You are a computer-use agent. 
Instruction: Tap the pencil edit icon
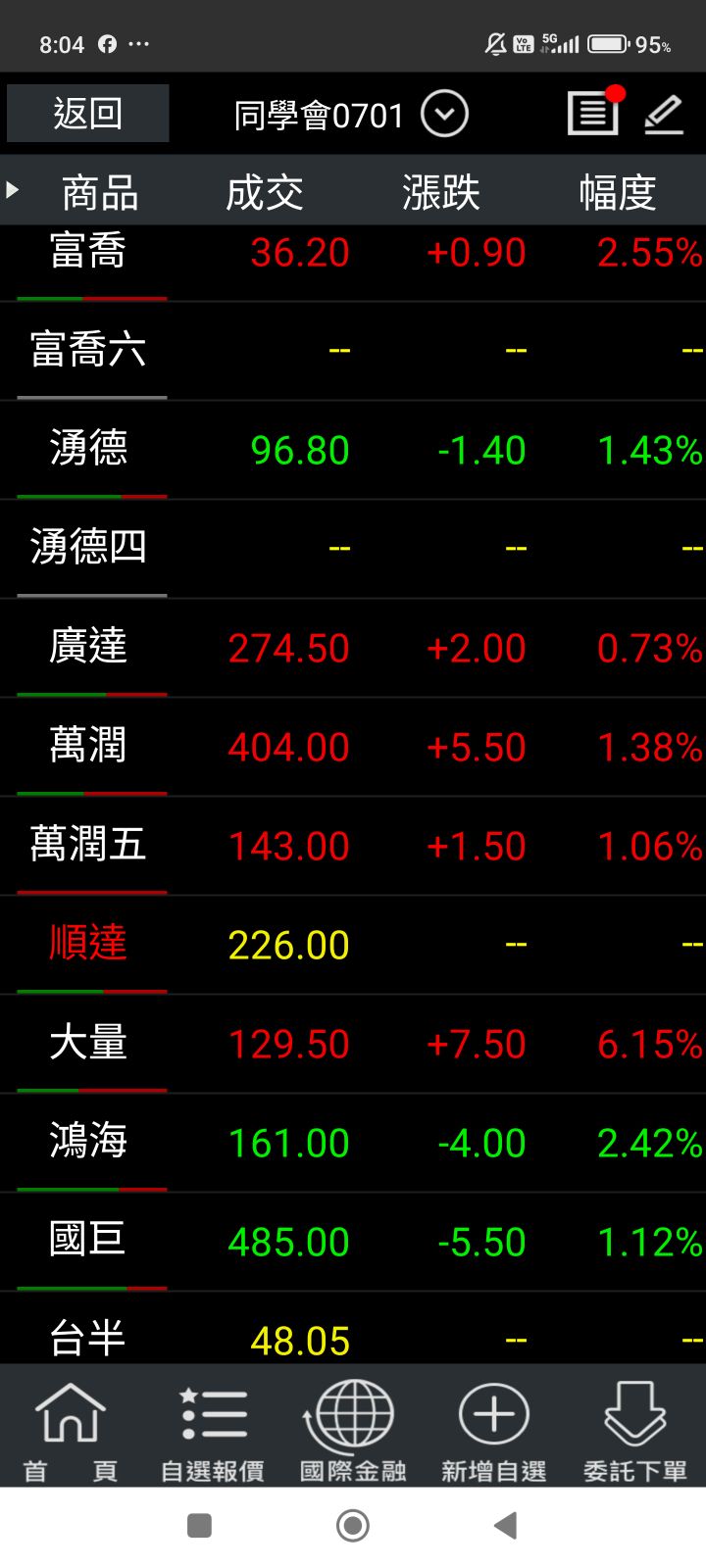pos(664,115)
